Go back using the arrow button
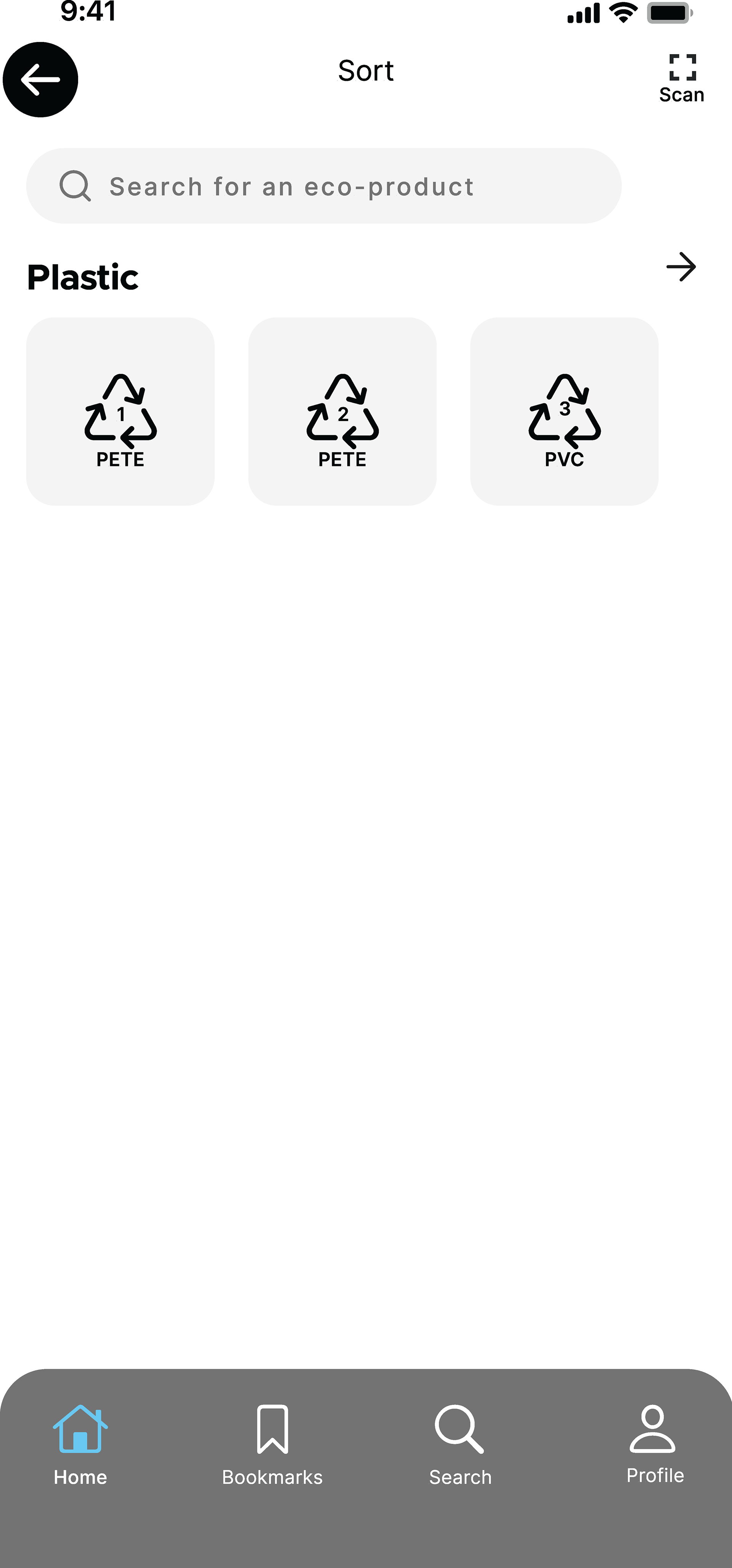The image size is (732, 1568). point(40,80)
